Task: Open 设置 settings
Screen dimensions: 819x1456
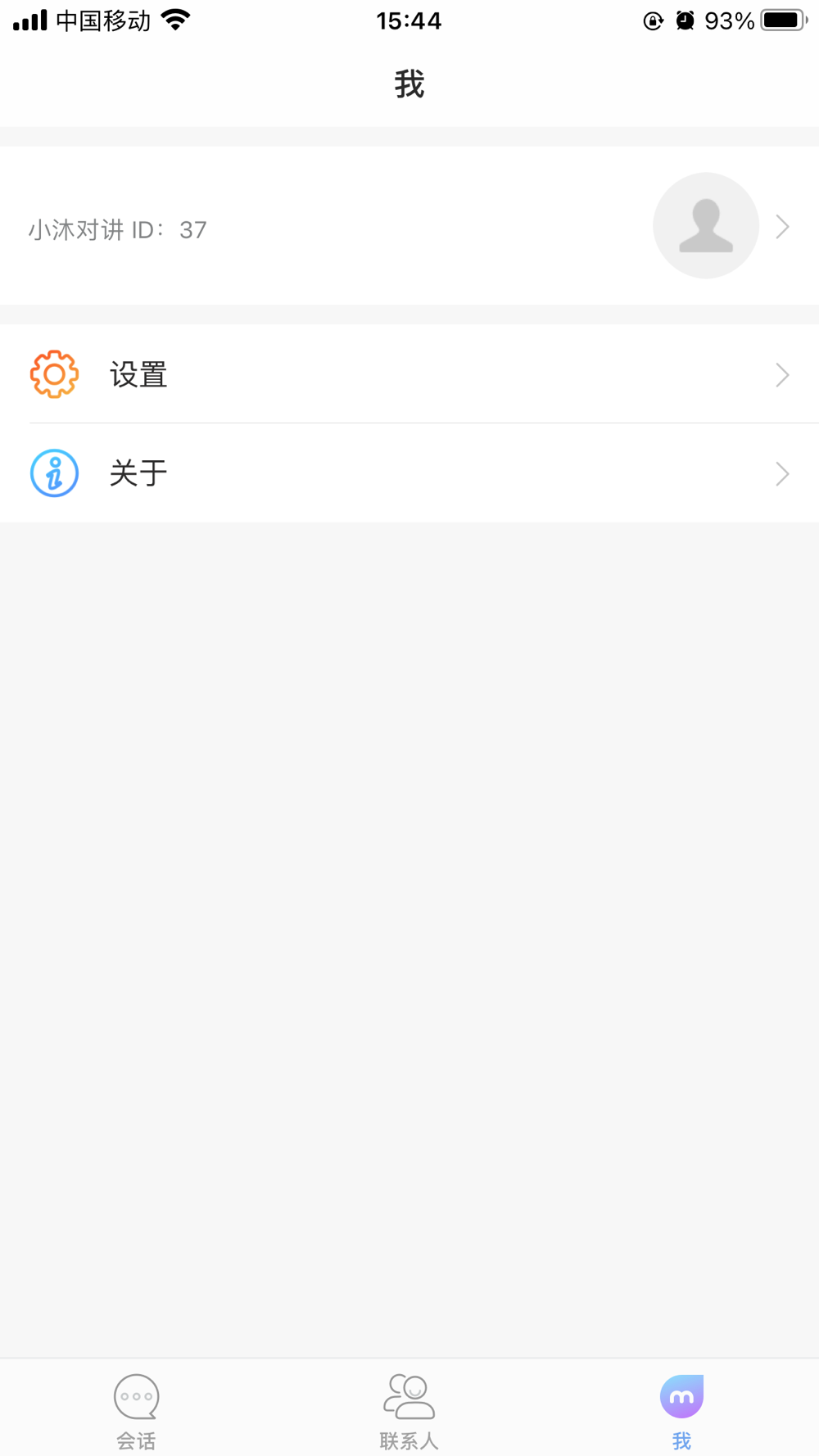Action: click(409, 374)
